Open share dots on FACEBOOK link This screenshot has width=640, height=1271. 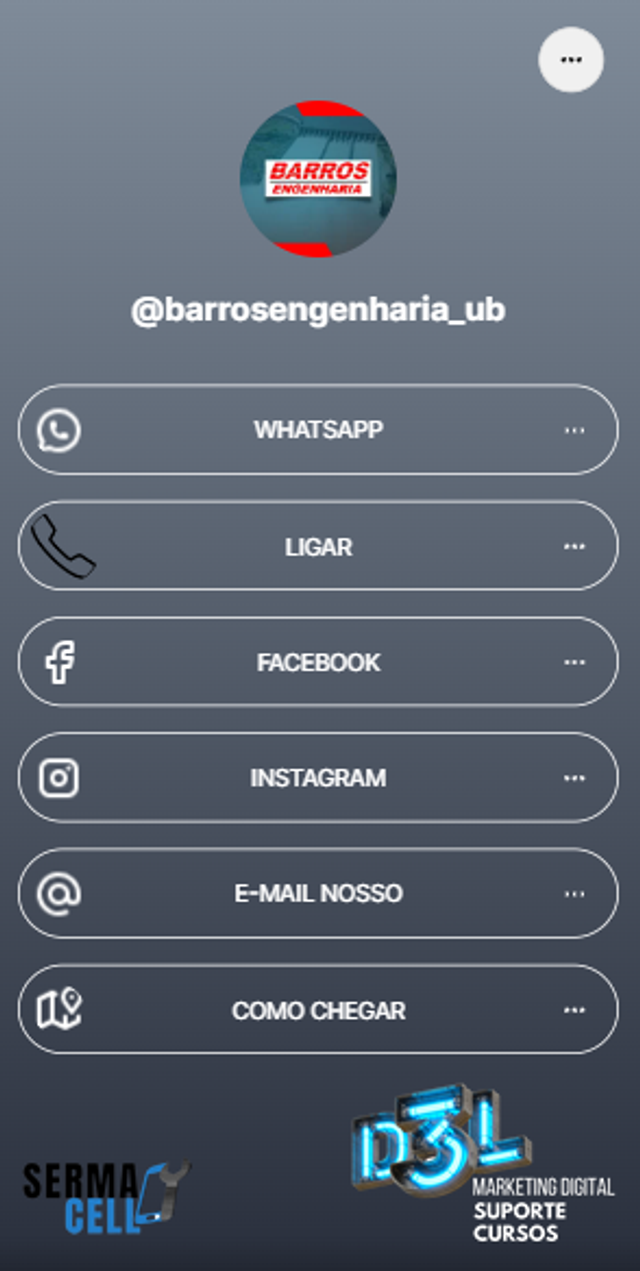pyautogui.click(x=574, y=662)
